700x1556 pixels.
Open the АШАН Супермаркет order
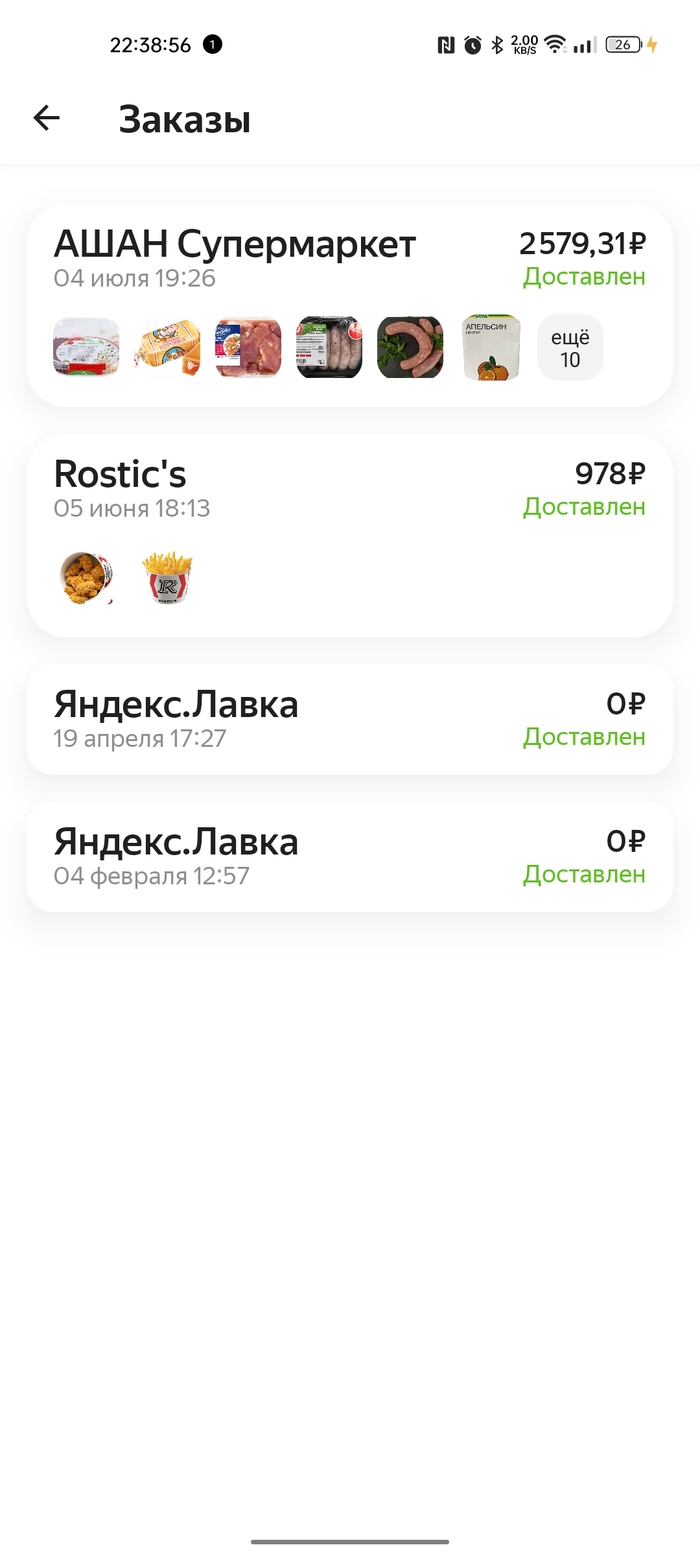(x=235, y=245)
